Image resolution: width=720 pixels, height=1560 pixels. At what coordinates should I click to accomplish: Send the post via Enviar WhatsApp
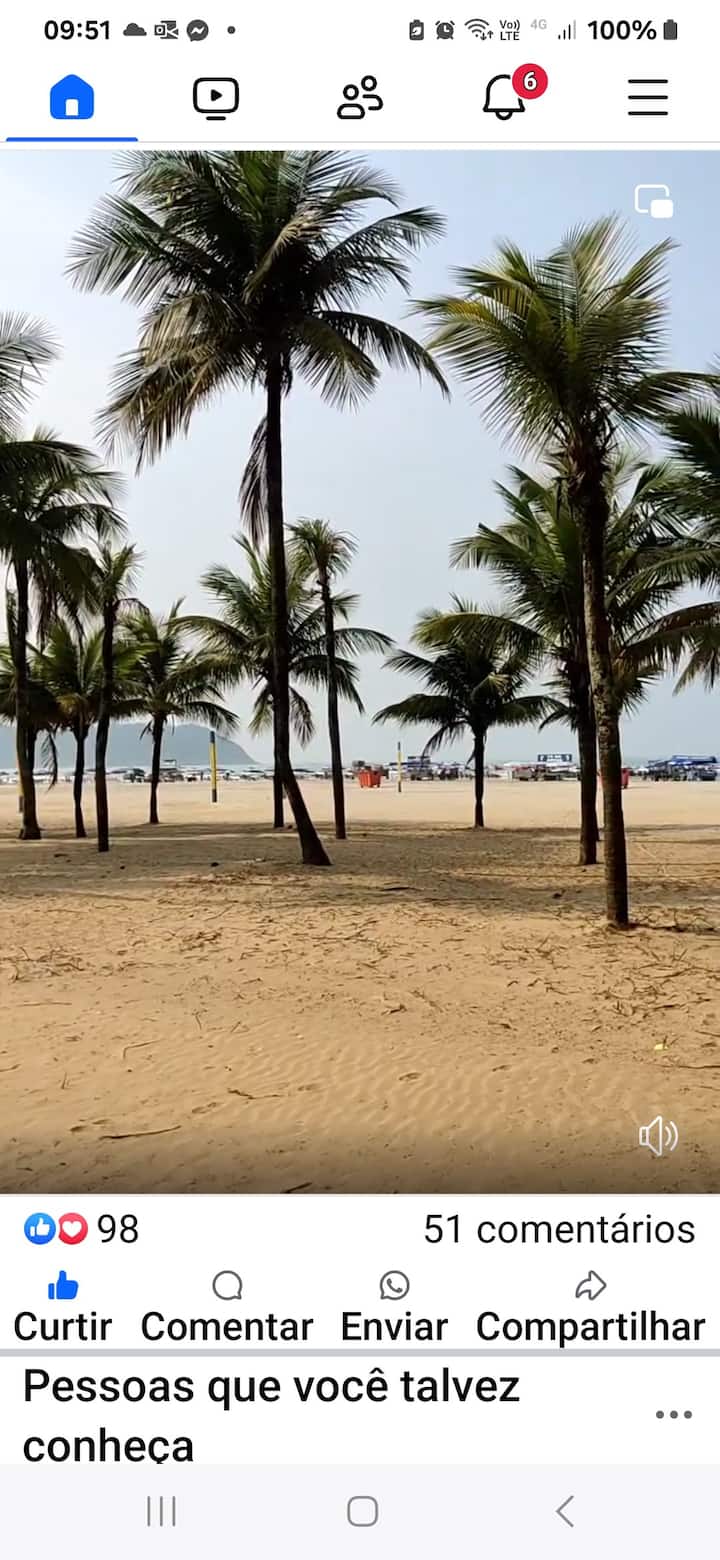point(394,1306)
